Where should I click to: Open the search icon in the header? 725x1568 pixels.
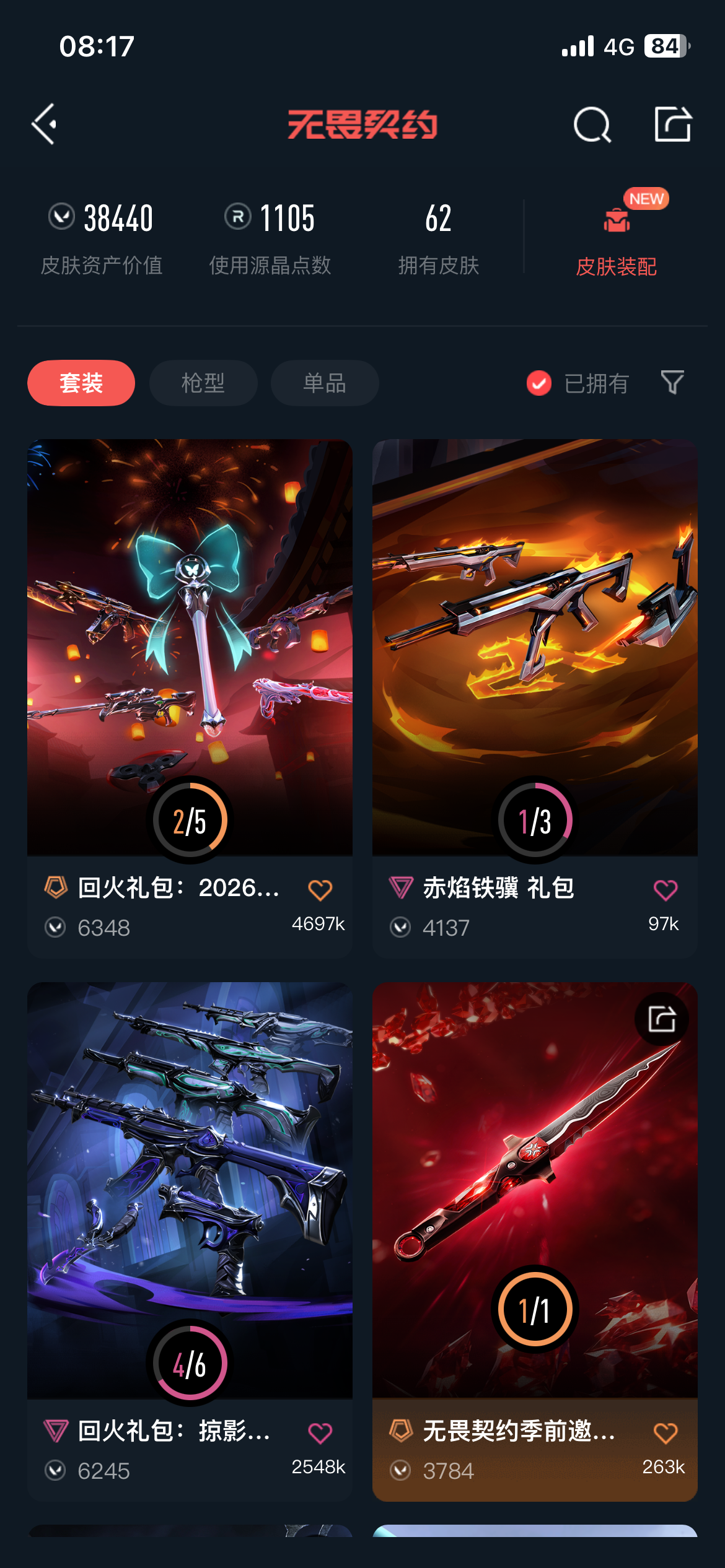tap(592, 124)
